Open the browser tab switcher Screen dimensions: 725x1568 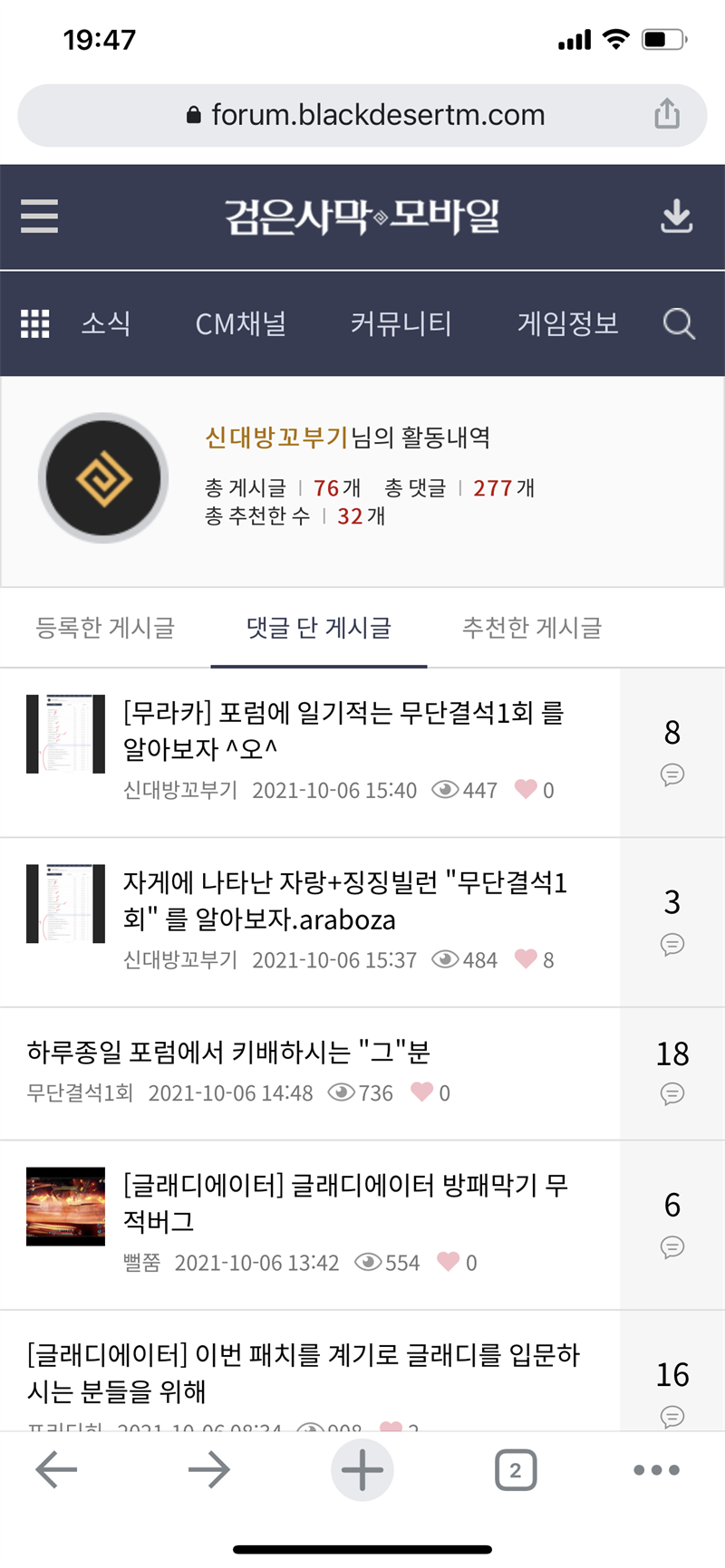[x=516, y=1469]
